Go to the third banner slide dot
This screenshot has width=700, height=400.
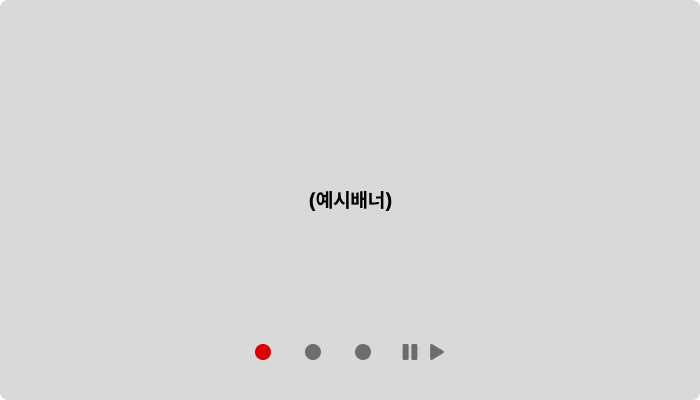pos(363,352)
